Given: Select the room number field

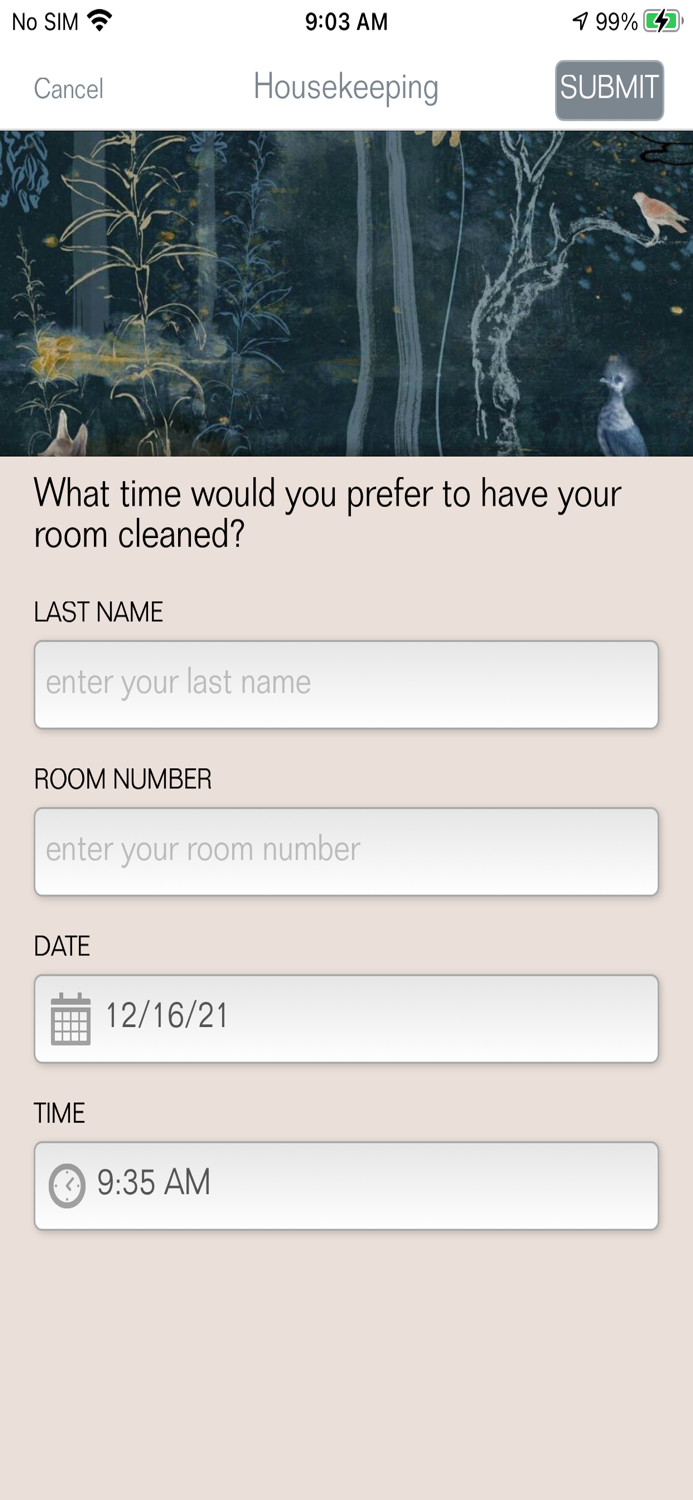Looking at the screenshot, I should coord(346,851).
